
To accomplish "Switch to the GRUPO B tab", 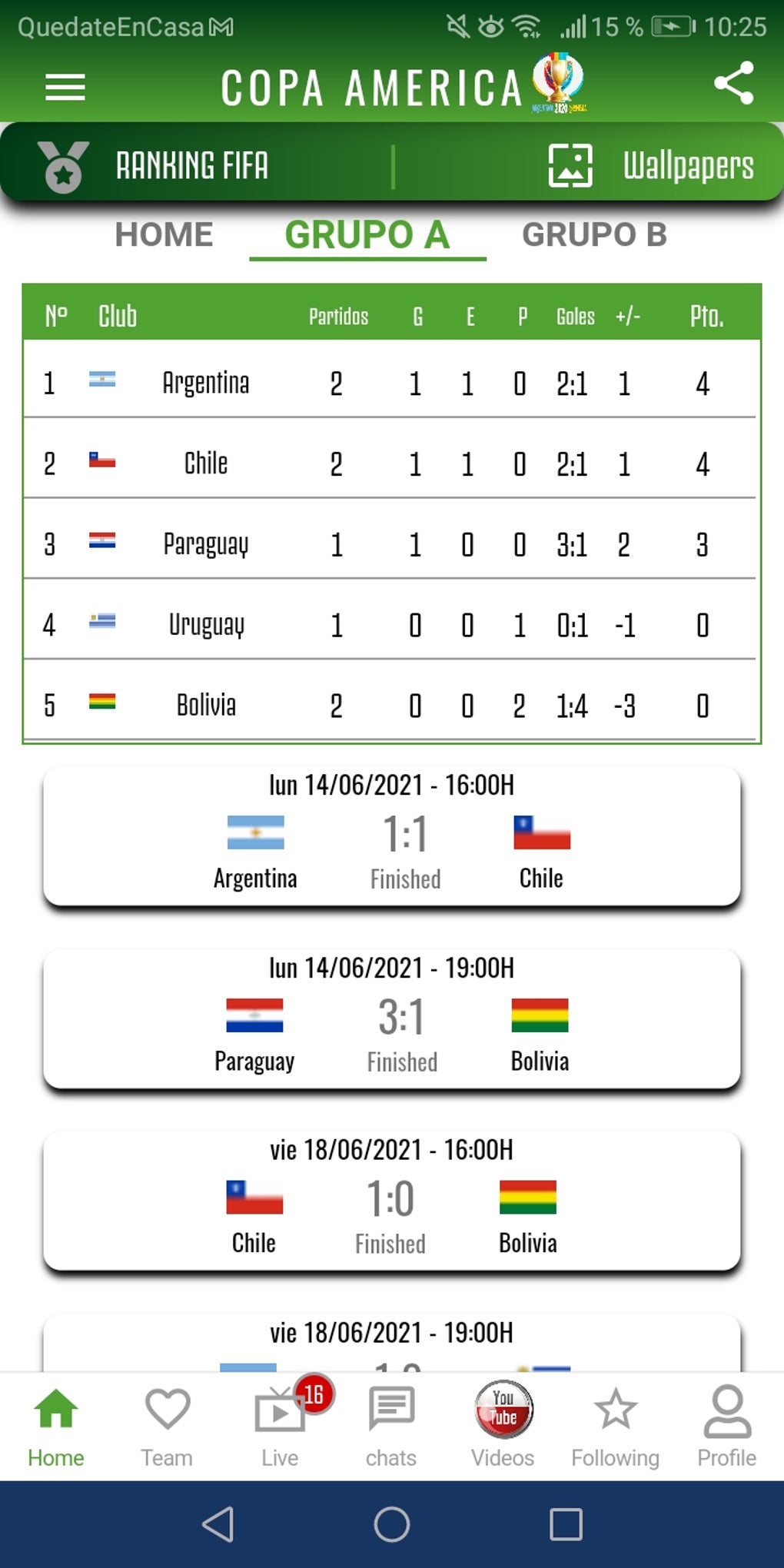I will click(594, 234).
